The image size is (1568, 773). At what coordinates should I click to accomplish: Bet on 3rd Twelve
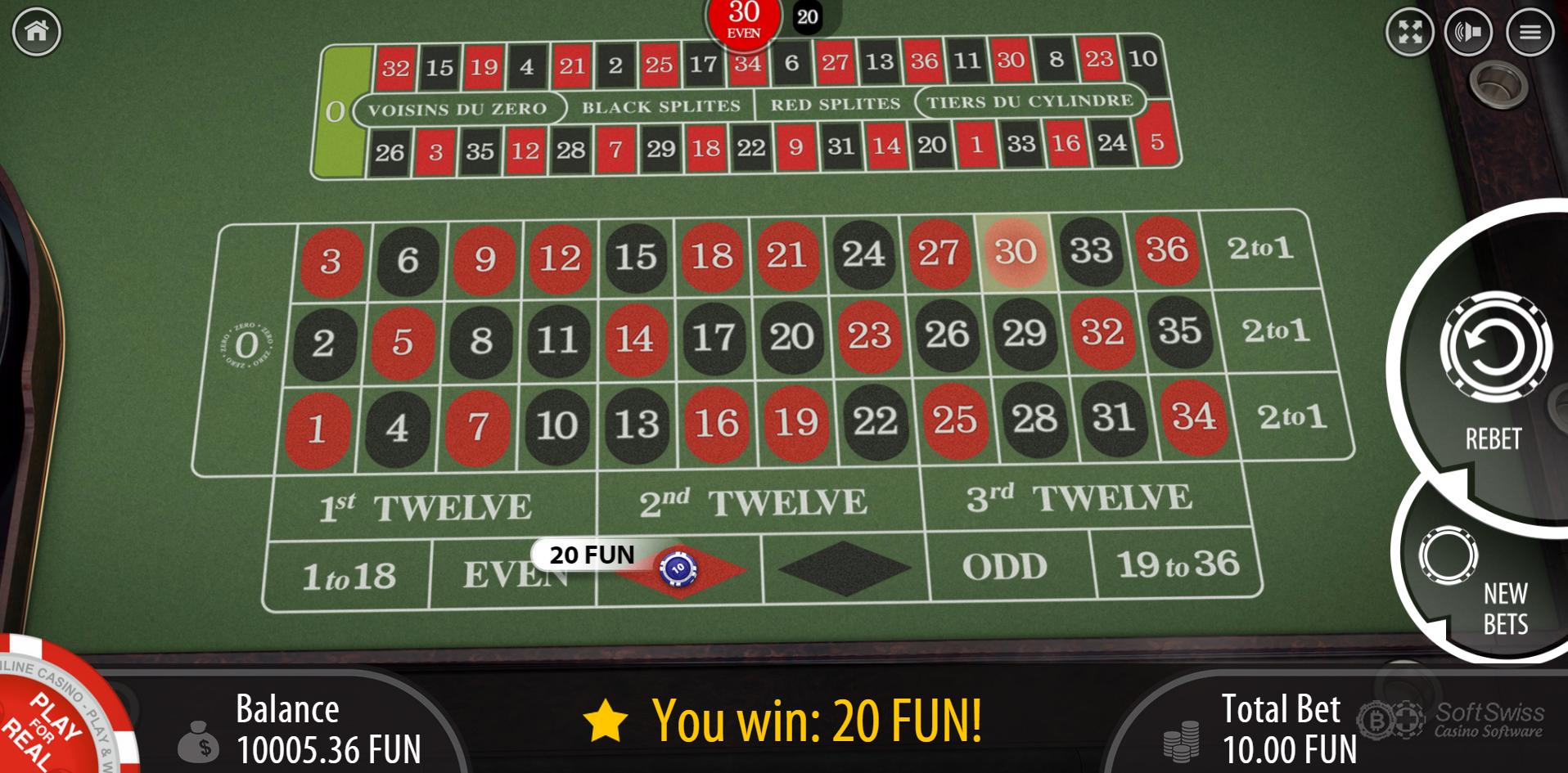click(1079, 498)
